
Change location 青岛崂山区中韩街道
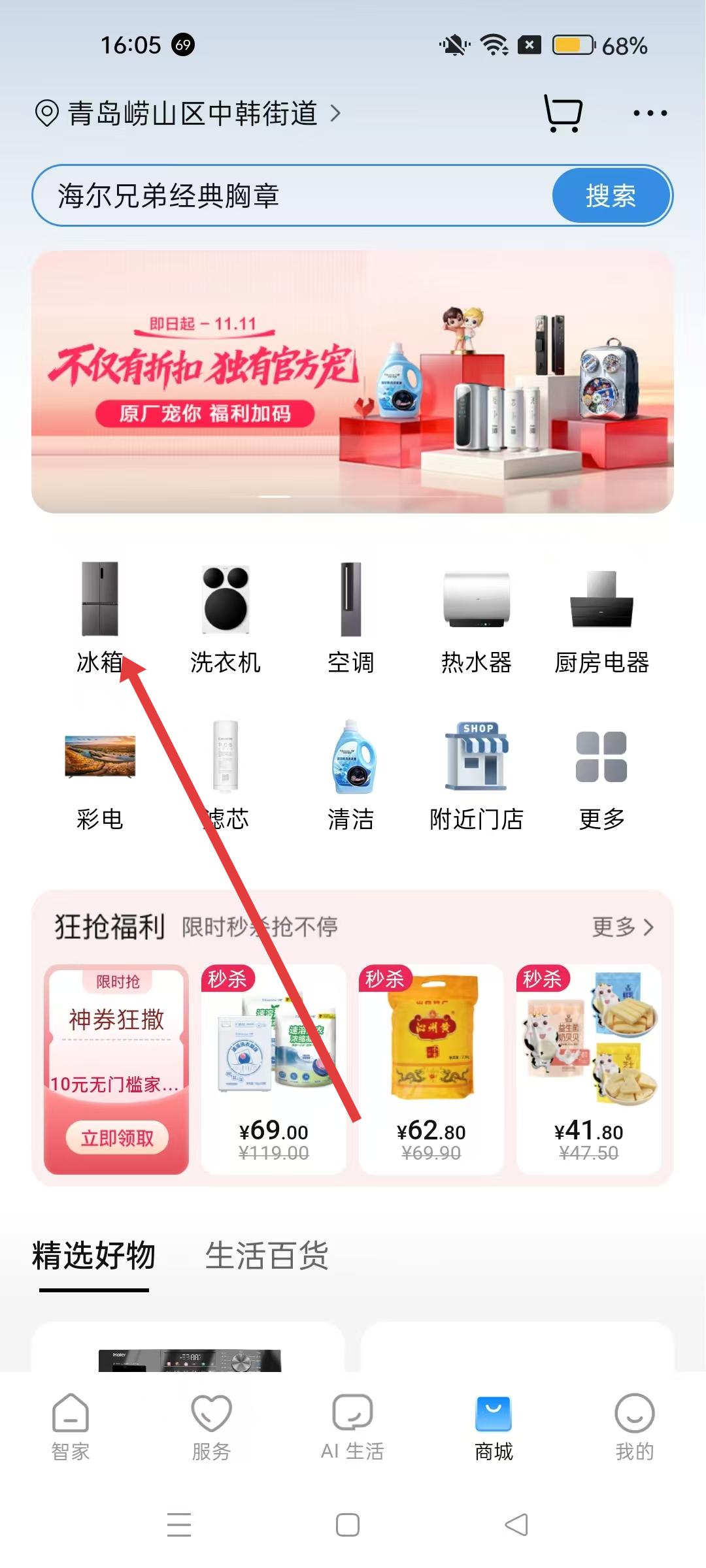point(189,114)
